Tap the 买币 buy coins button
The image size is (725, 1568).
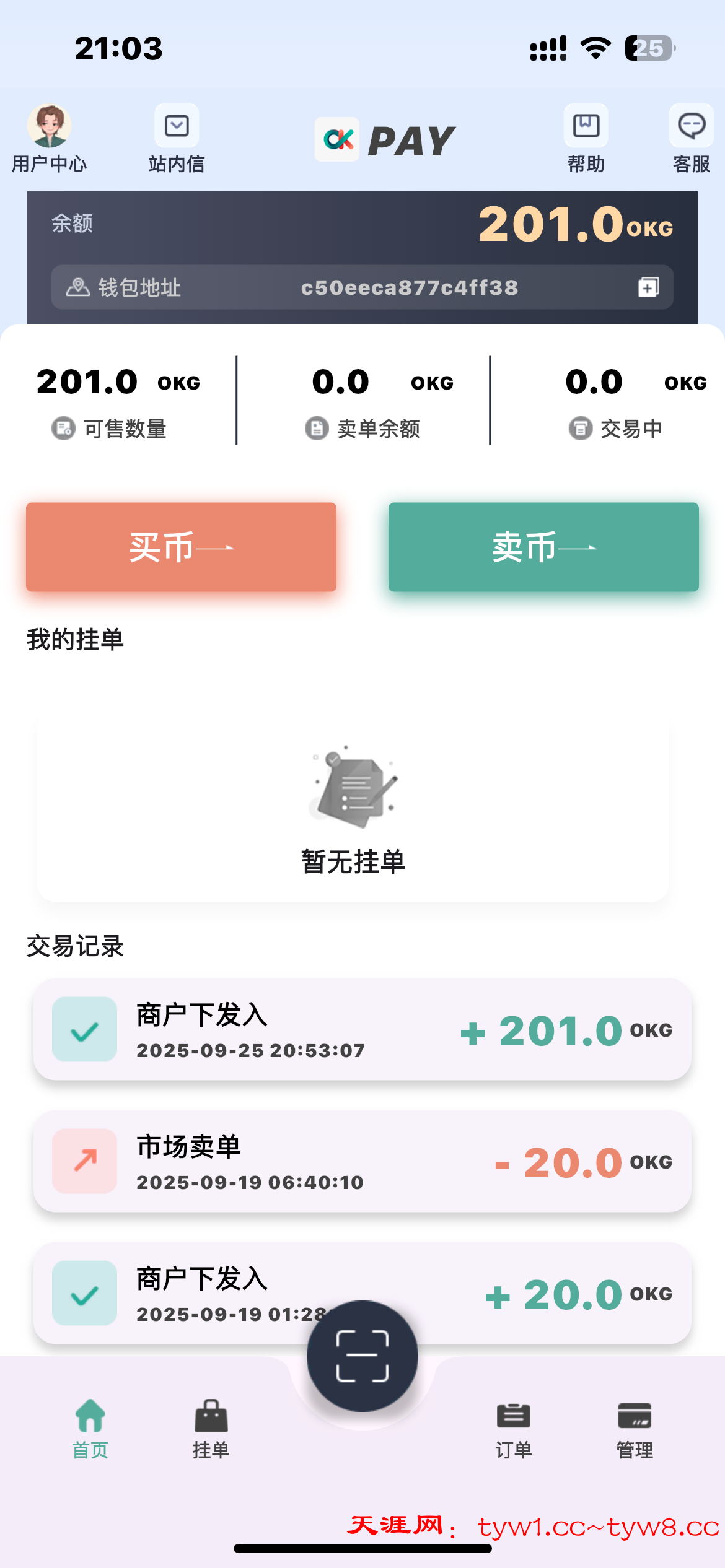pos(181,547)
